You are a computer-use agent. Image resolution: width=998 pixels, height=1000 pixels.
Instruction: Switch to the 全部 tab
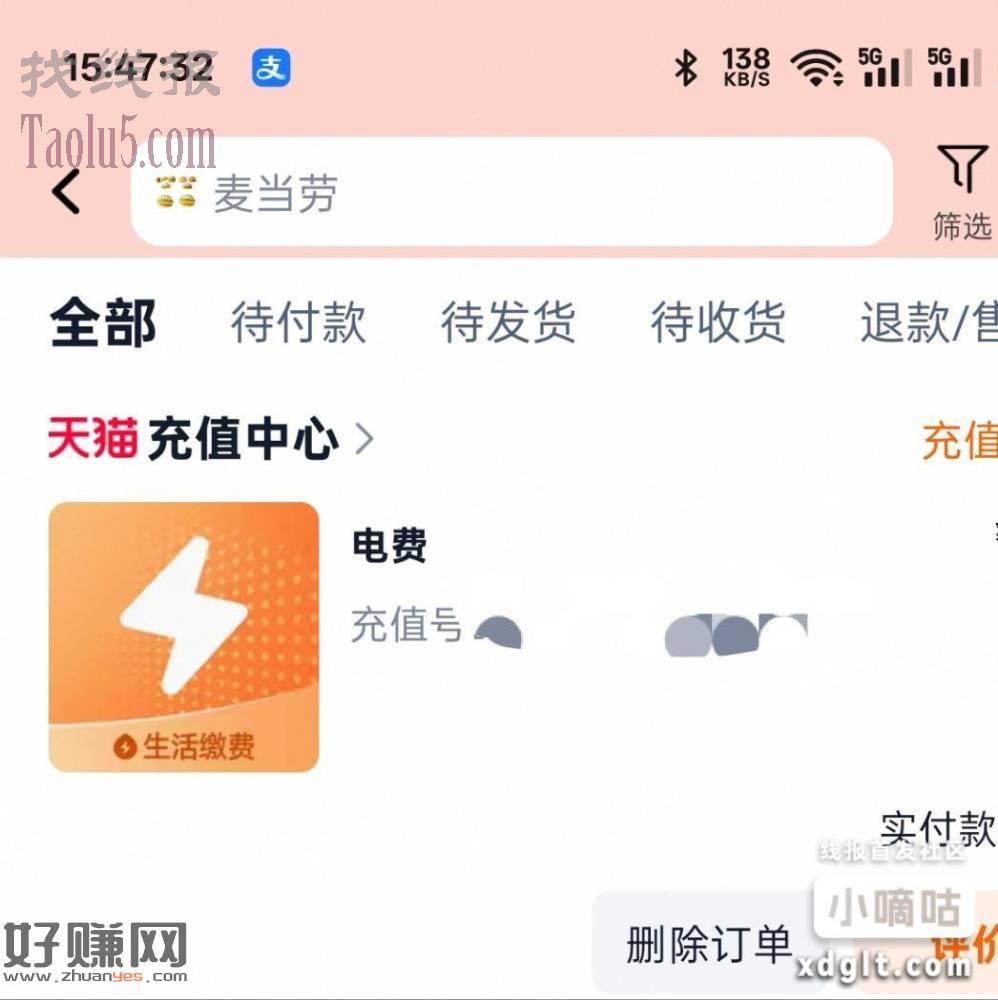coord(103,324)
